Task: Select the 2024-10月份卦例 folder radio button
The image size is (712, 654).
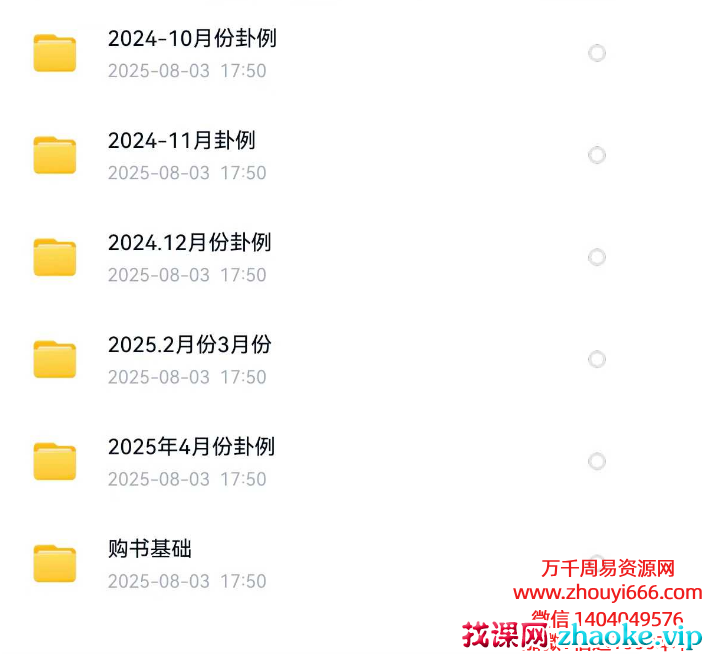Action: (x=597, y=53)
